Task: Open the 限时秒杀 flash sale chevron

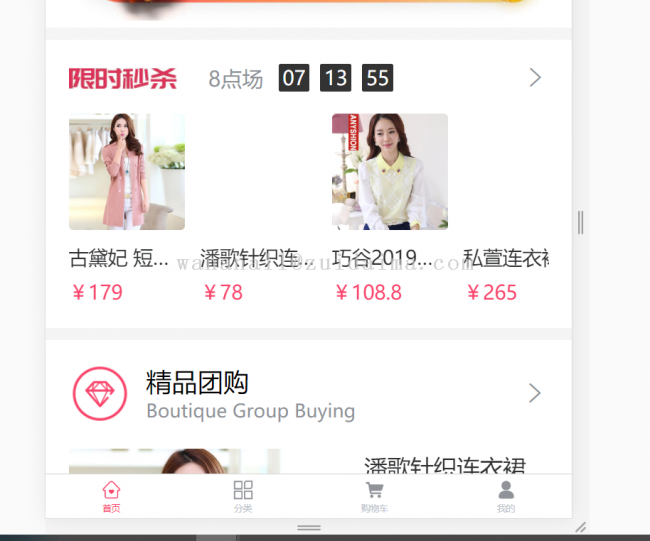Action: (535, 78)
